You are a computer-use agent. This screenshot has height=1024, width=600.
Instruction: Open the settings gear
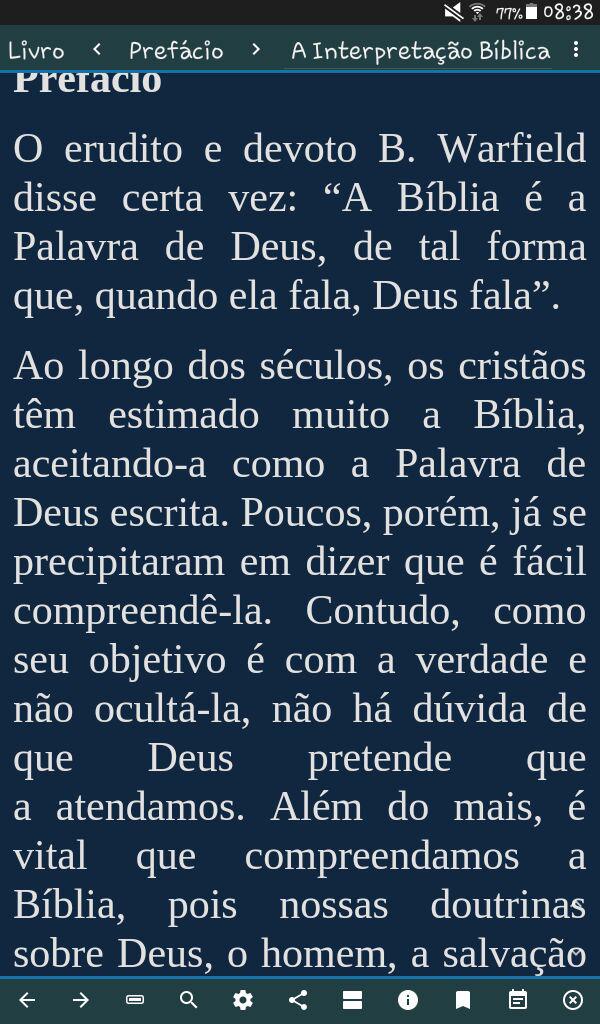point(243,999)
